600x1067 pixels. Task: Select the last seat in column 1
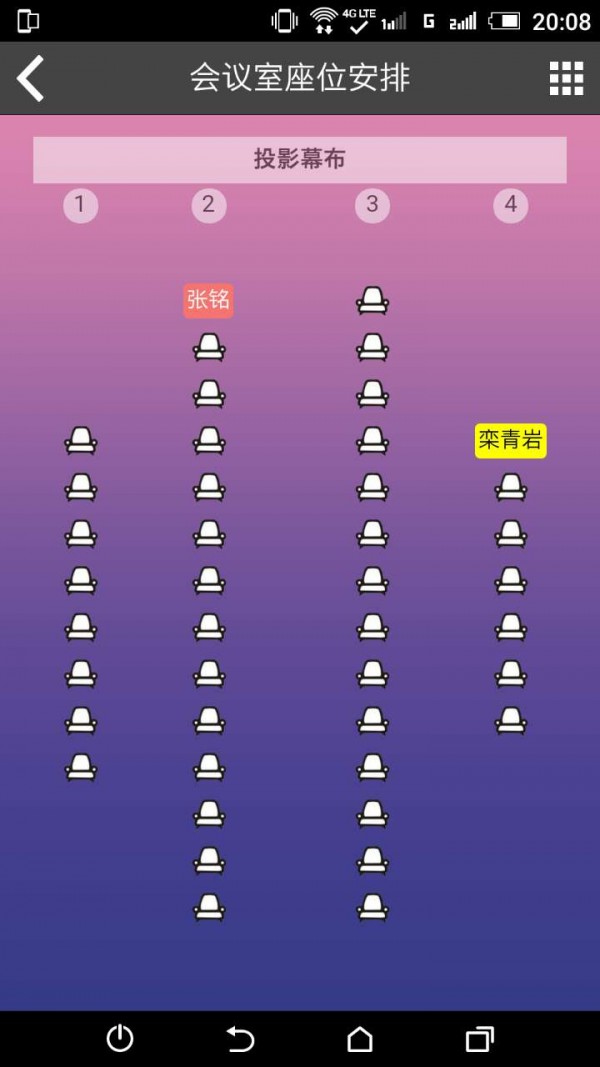(x=80, y=767)
